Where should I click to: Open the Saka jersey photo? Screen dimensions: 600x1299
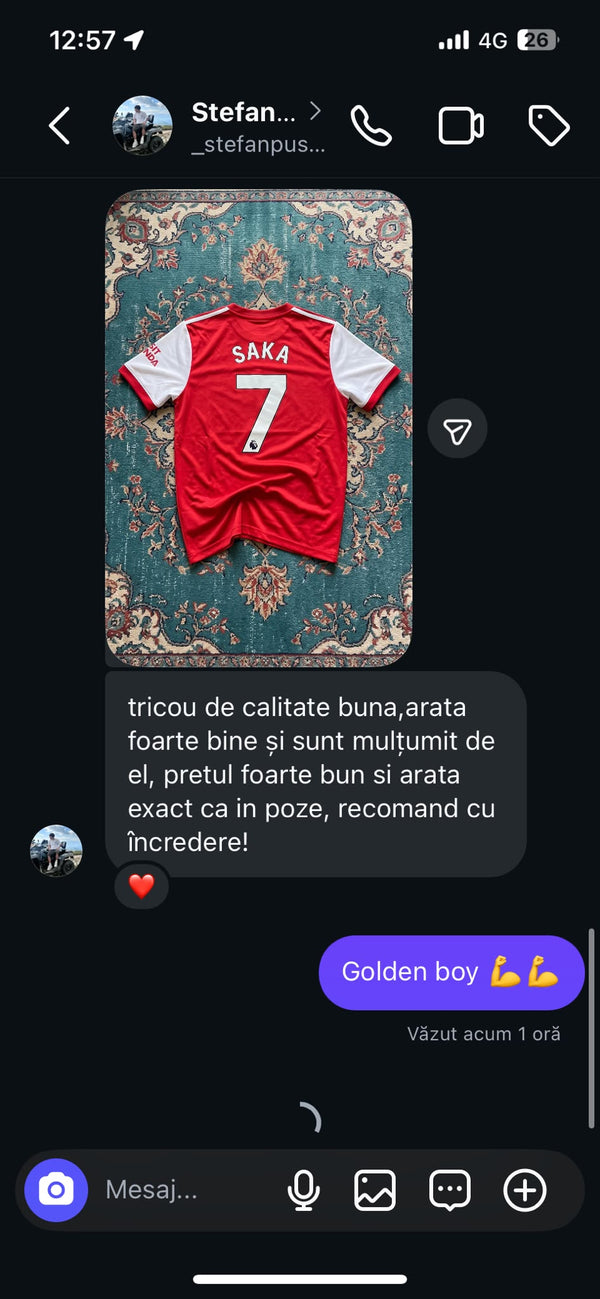coord(259,427)
